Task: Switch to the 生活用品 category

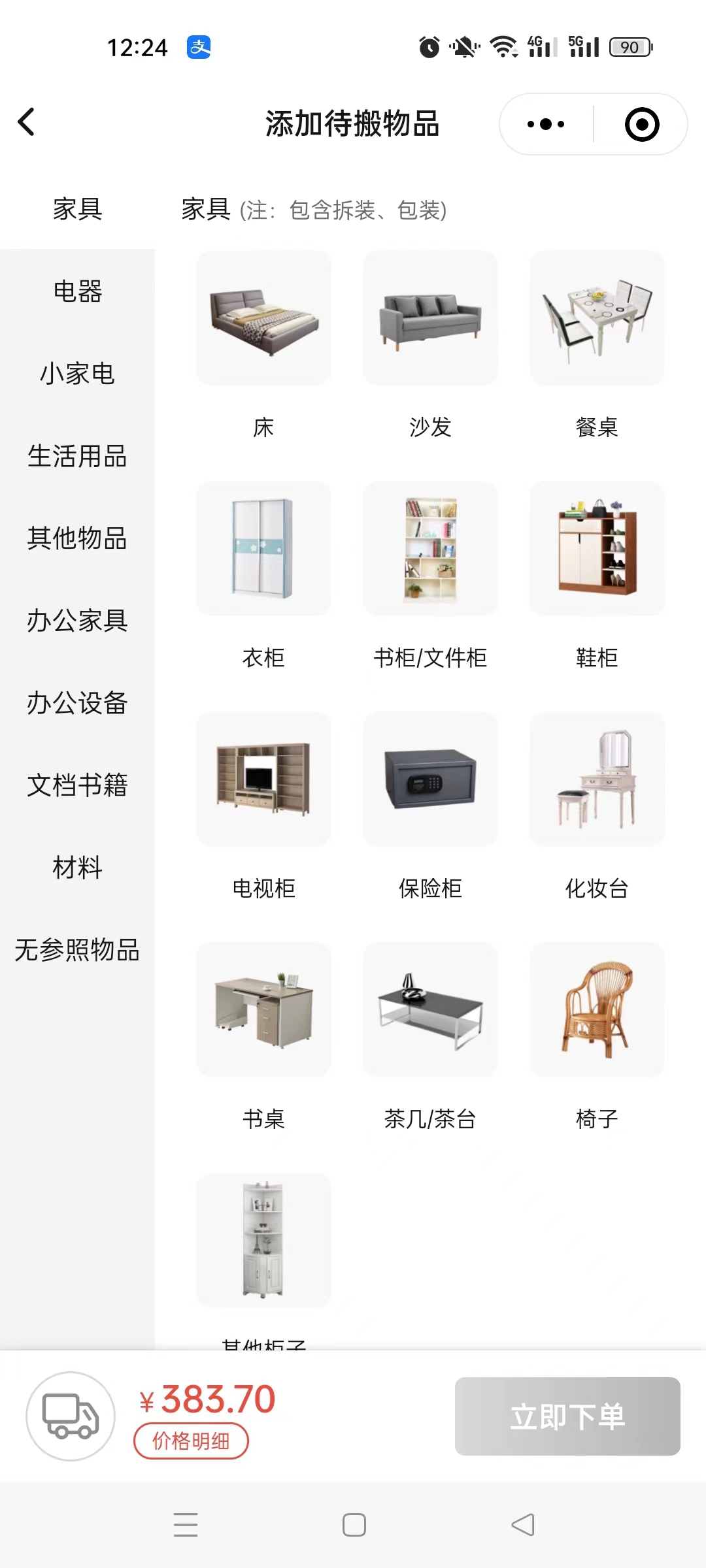Action: (76, 457)
